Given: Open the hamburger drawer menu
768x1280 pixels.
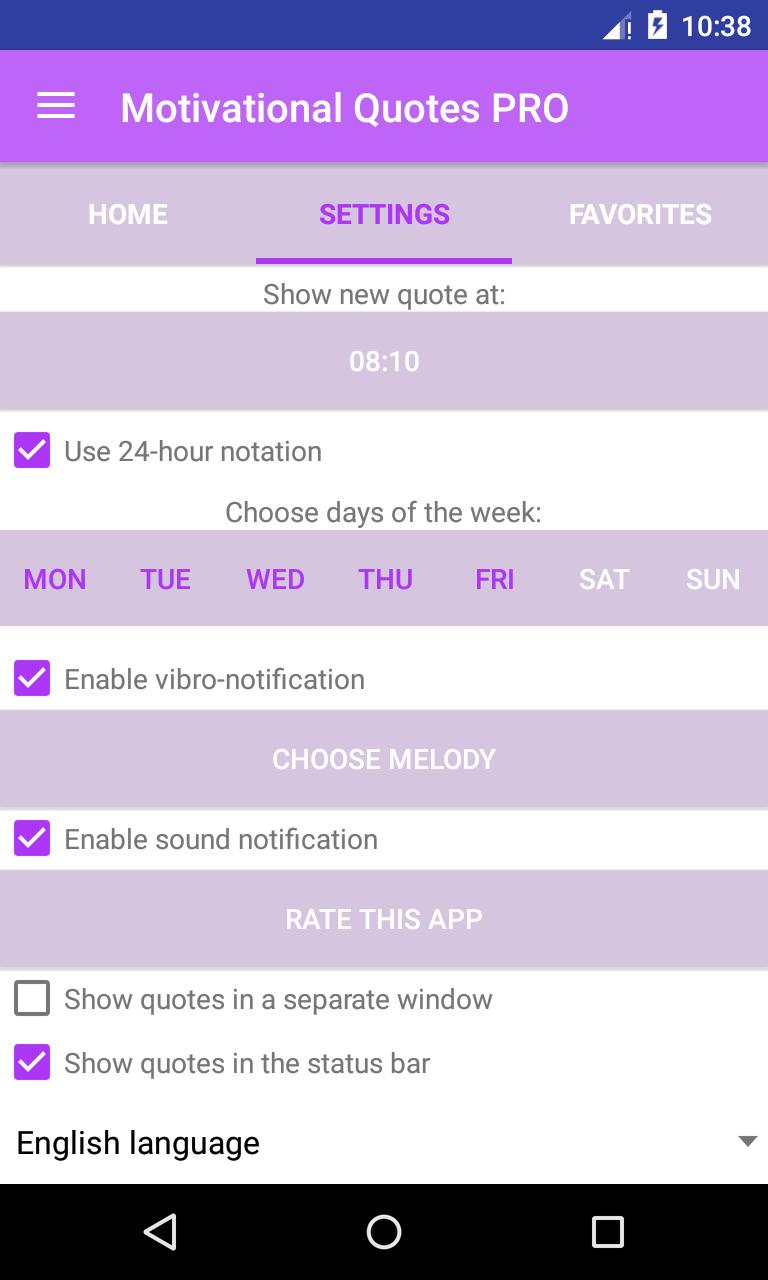Looking at the screenshot, I should pyautogui.click(x=56, y=106).
